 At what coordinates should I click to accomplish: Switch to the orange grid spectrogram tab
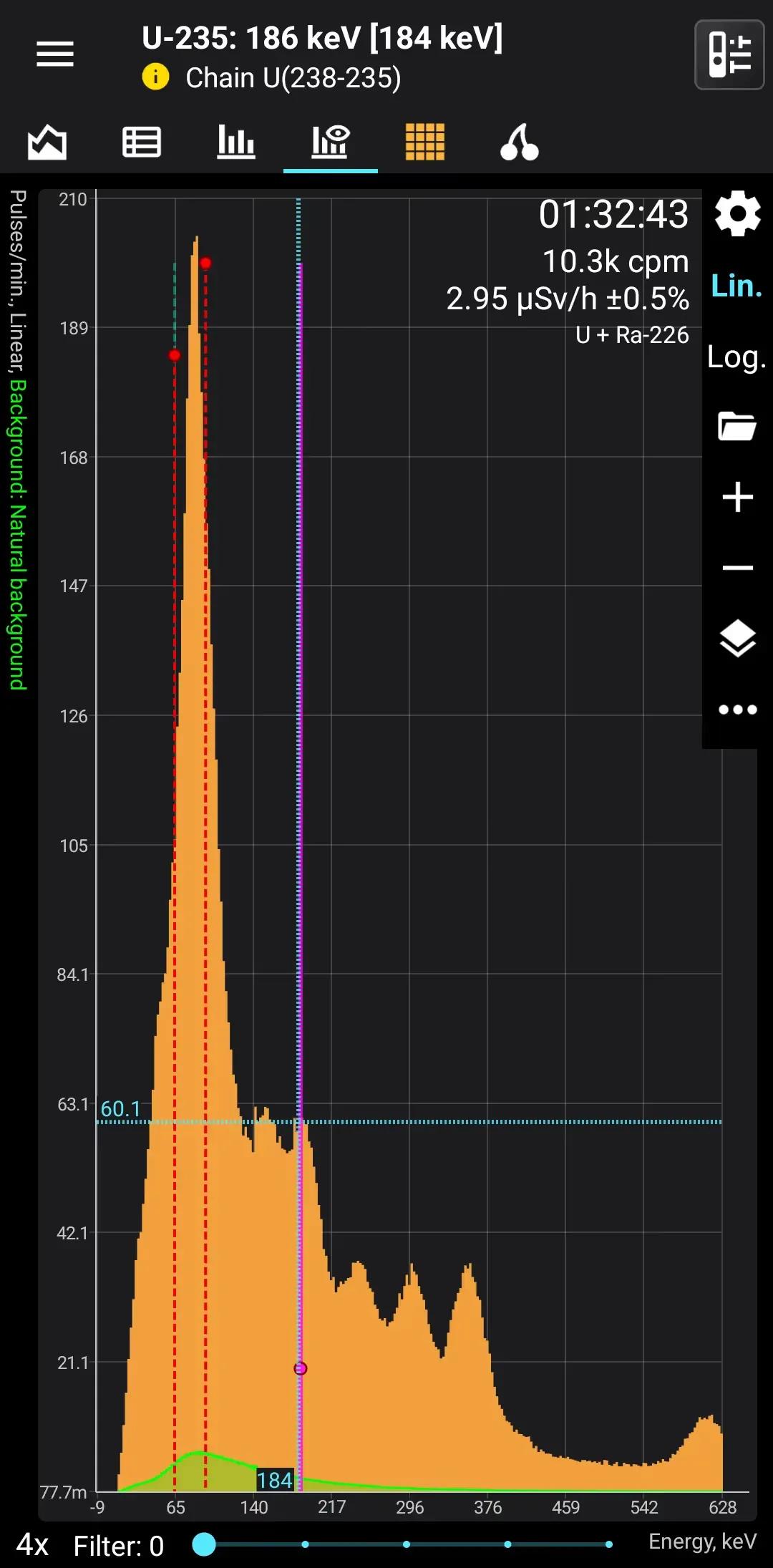(425, 142)
